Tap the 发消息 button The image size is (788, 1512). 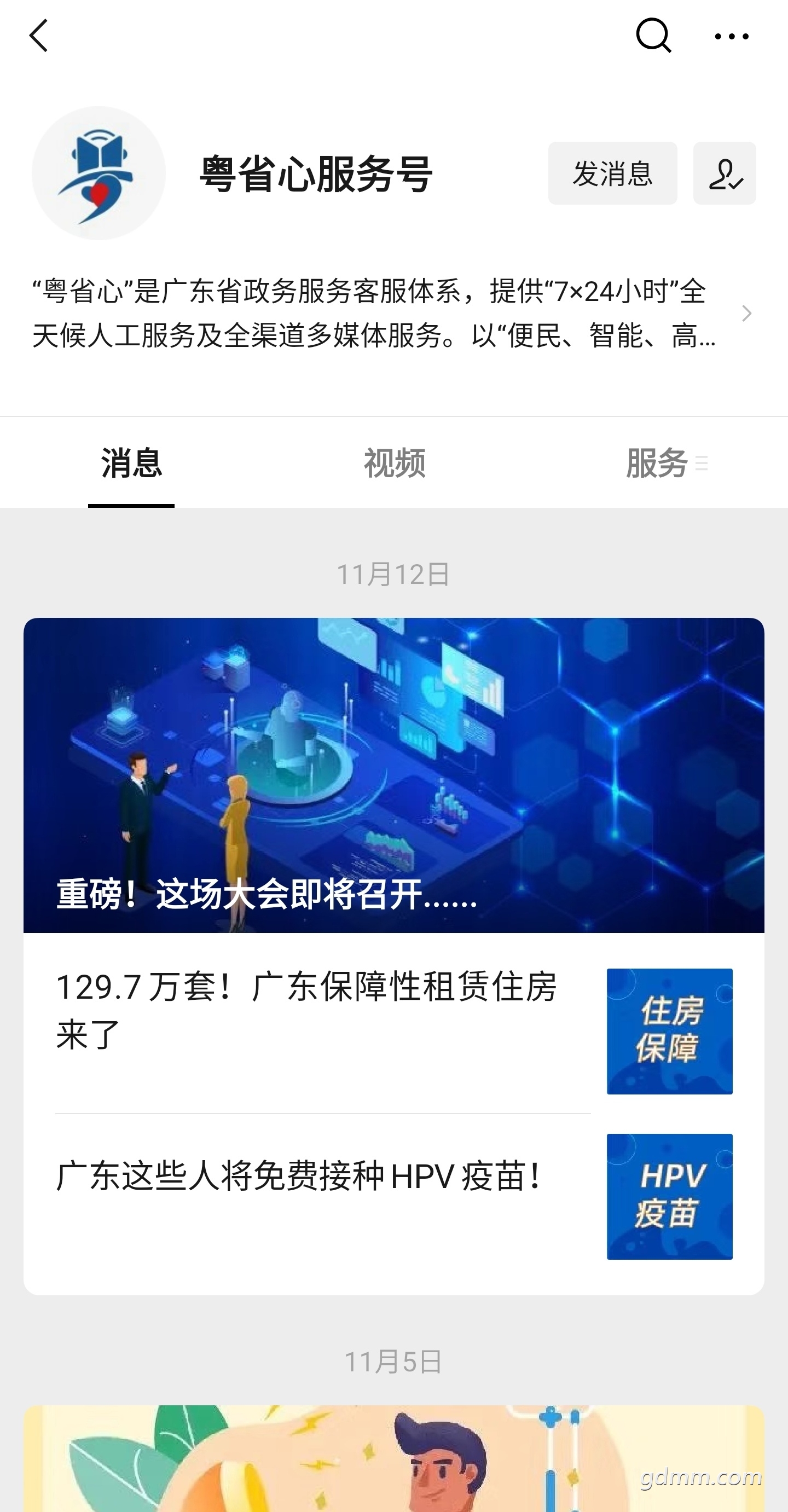[612, 173]
